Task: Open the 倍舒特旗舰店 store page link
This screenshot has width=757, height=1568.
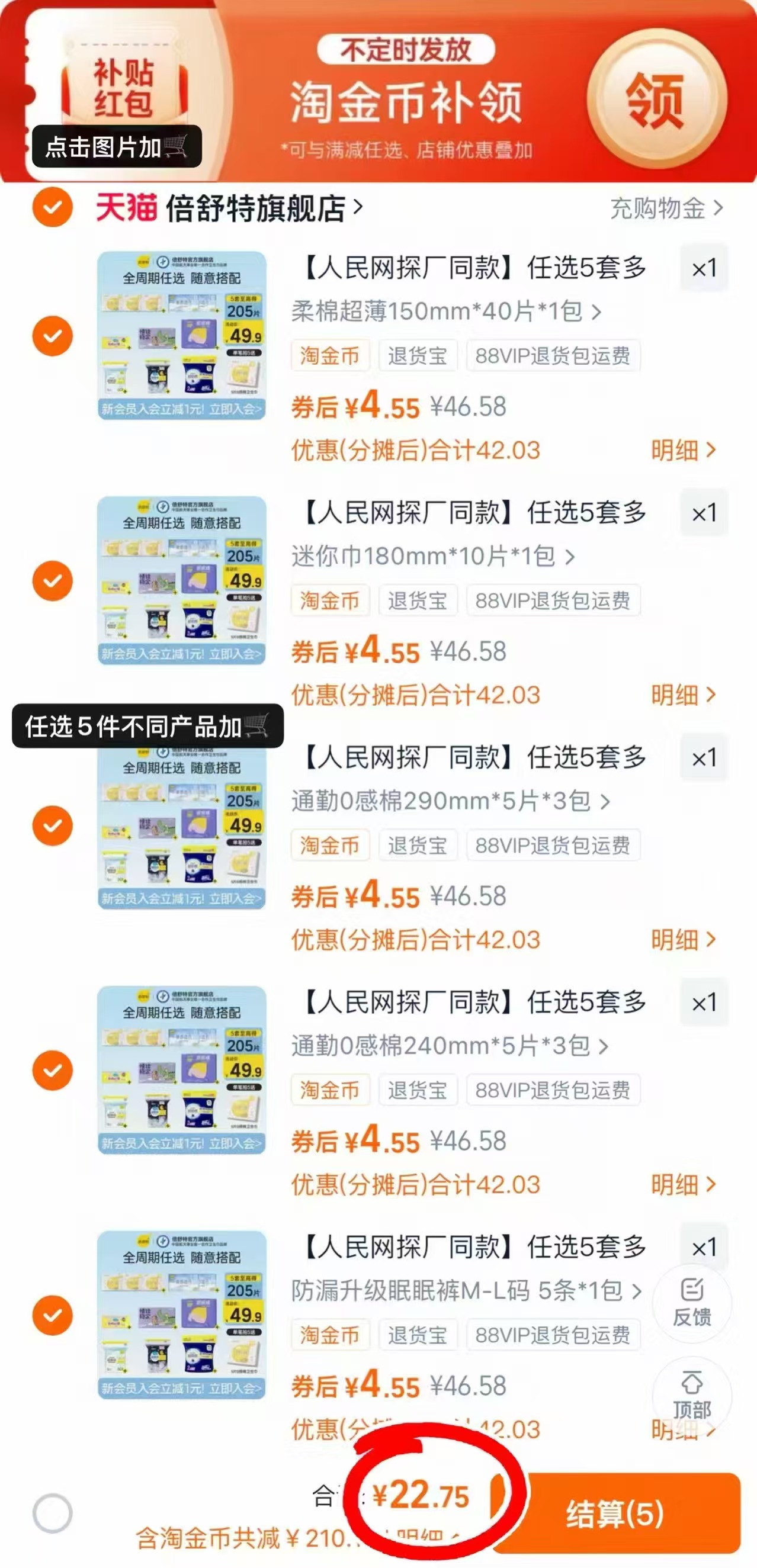Action: pos(256,207)
